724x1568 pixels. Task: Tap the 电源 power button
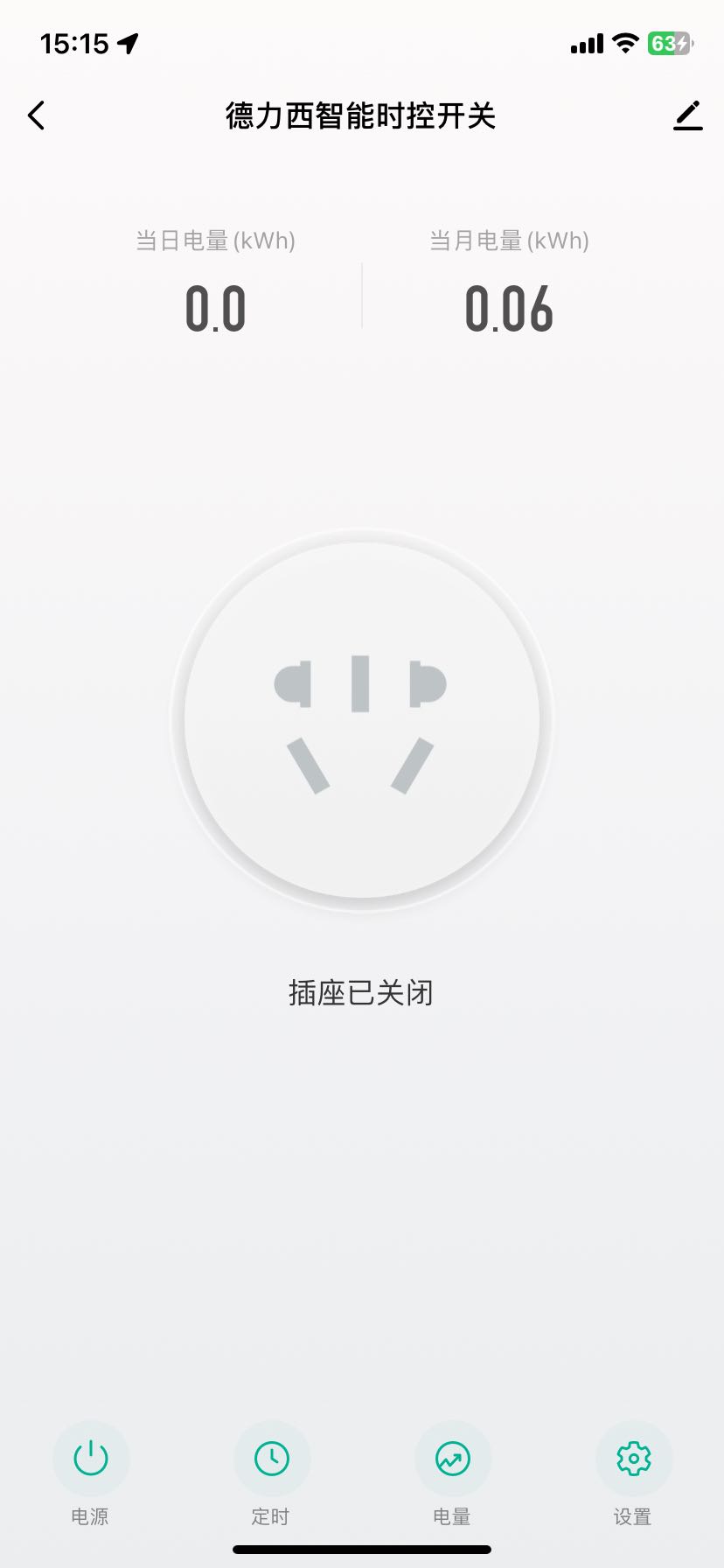(x=91, y=1459)
